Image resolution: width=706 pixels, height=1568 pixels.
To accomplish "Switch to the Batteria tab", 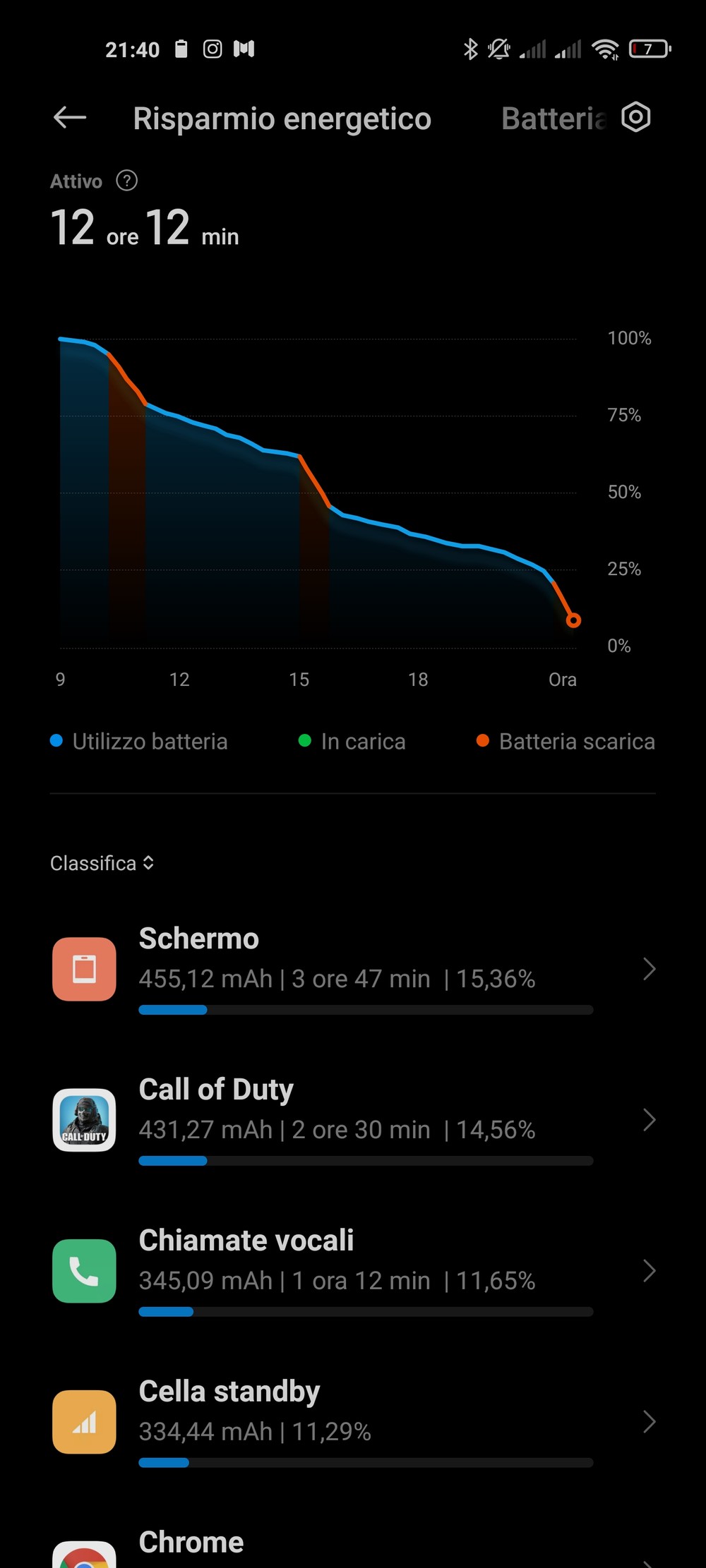I will point(554,119).
